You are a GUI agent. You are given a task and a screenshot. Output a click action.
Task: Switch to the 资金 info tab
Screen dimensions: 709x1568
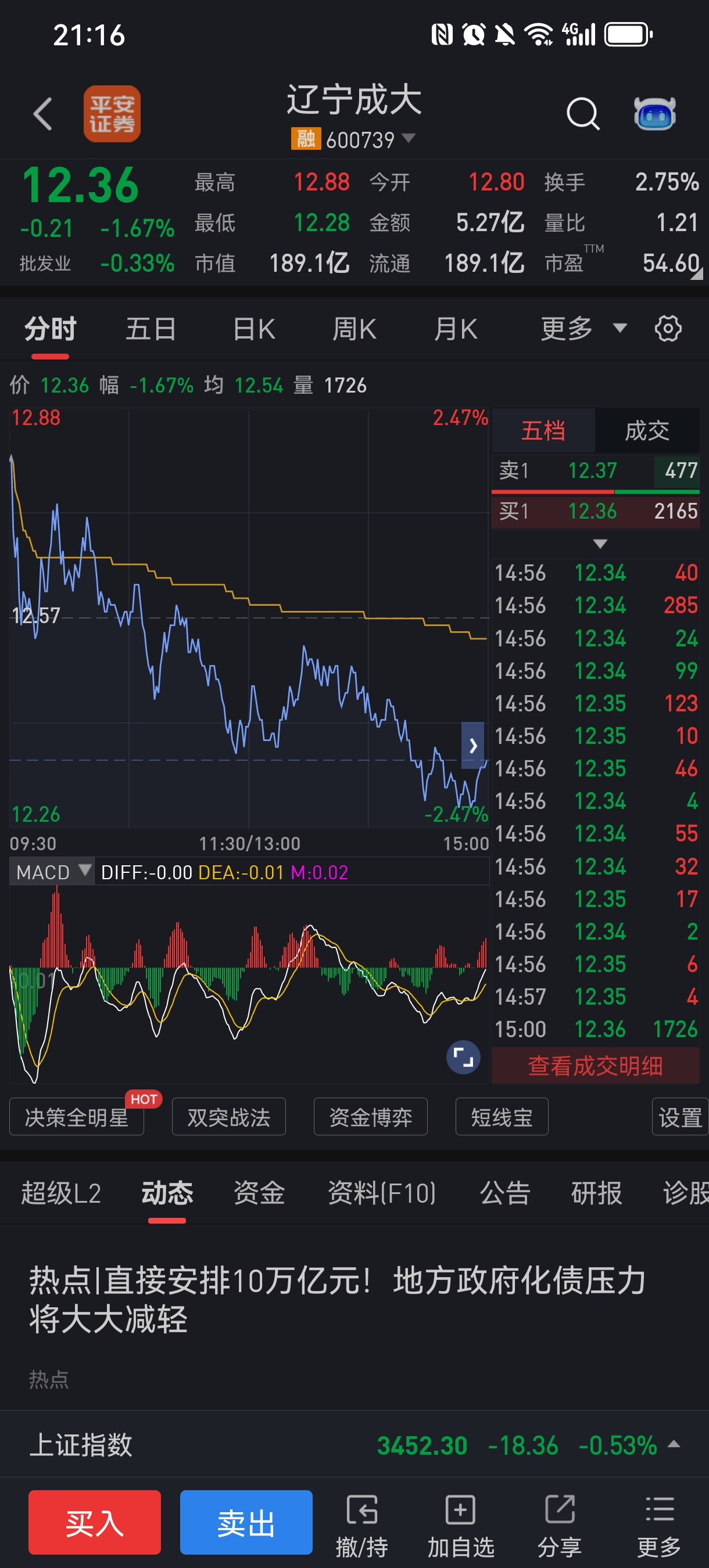pyautogui.click(x=259, y=1193)
